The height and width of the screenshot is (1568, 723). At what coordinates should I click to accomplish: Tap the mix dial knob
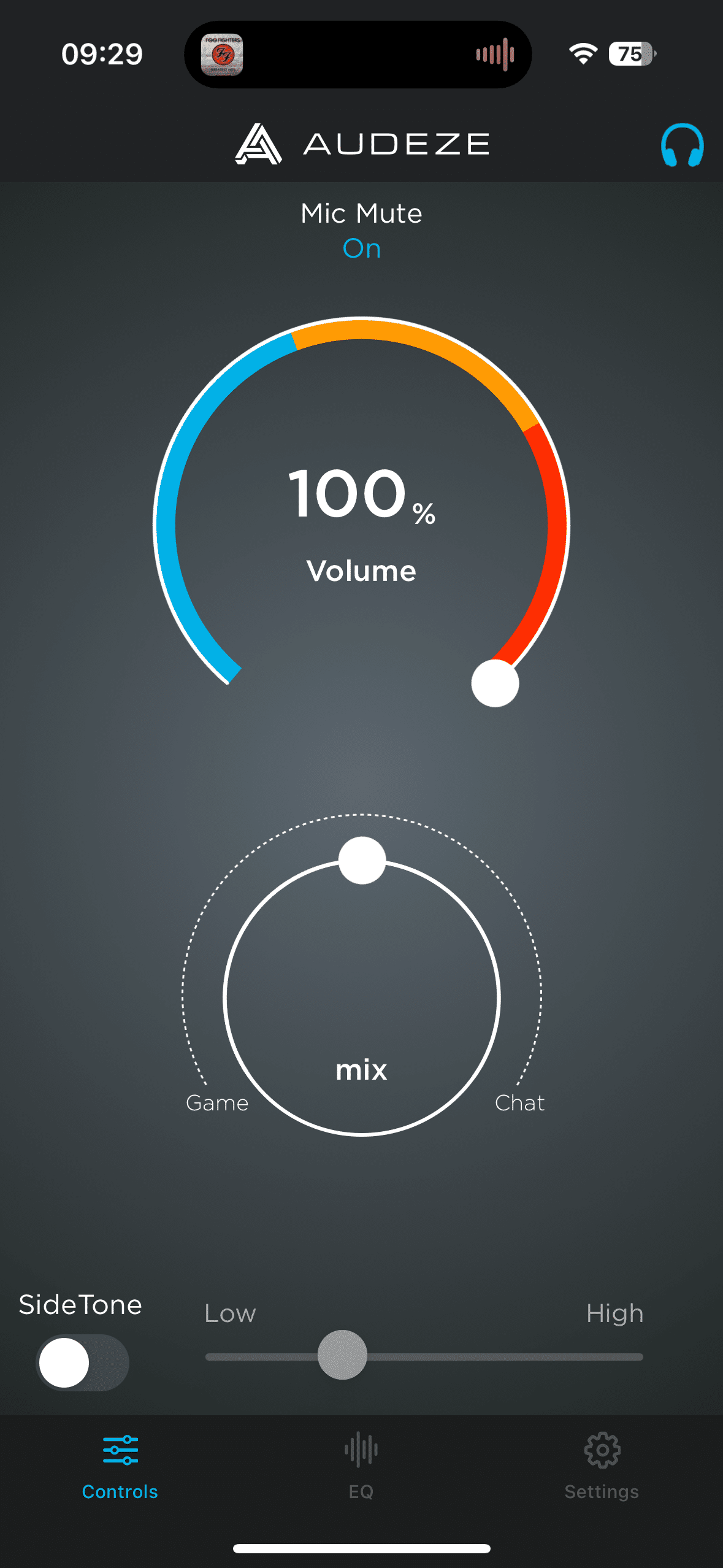click(362, 860)
